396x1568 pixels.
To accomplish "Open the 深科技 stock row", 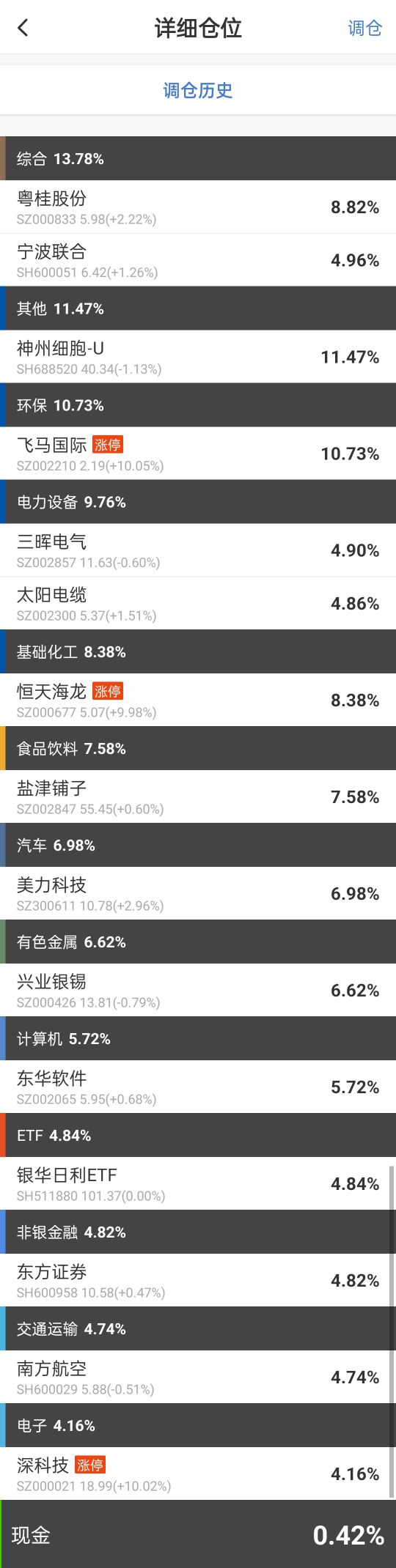I will [x=198, y=1473].
